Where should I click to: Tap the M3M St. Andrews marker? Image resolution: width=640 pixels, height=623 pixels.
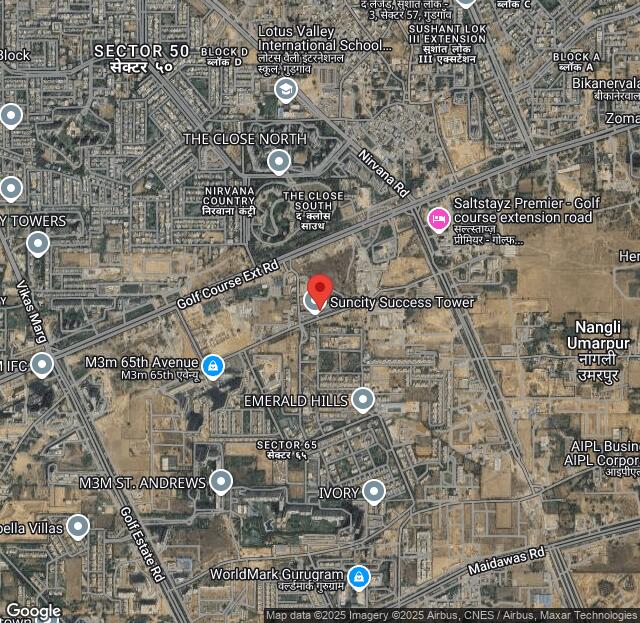pyautogui.click(x=221, y=482)
